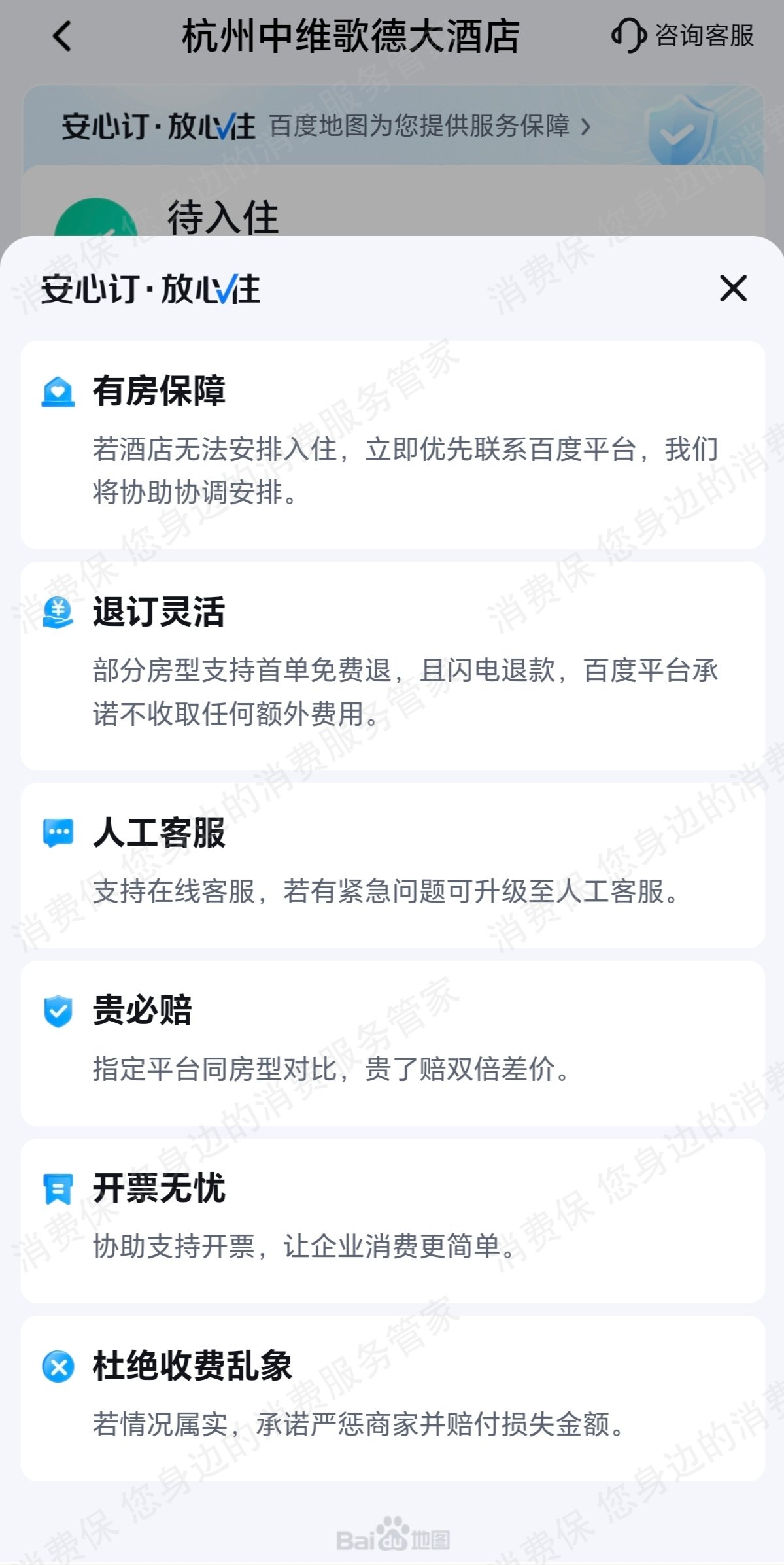784x1565 pixels.
Task: Close the 安心订·放心住 bottom sheet
Action: pos(733,288)
